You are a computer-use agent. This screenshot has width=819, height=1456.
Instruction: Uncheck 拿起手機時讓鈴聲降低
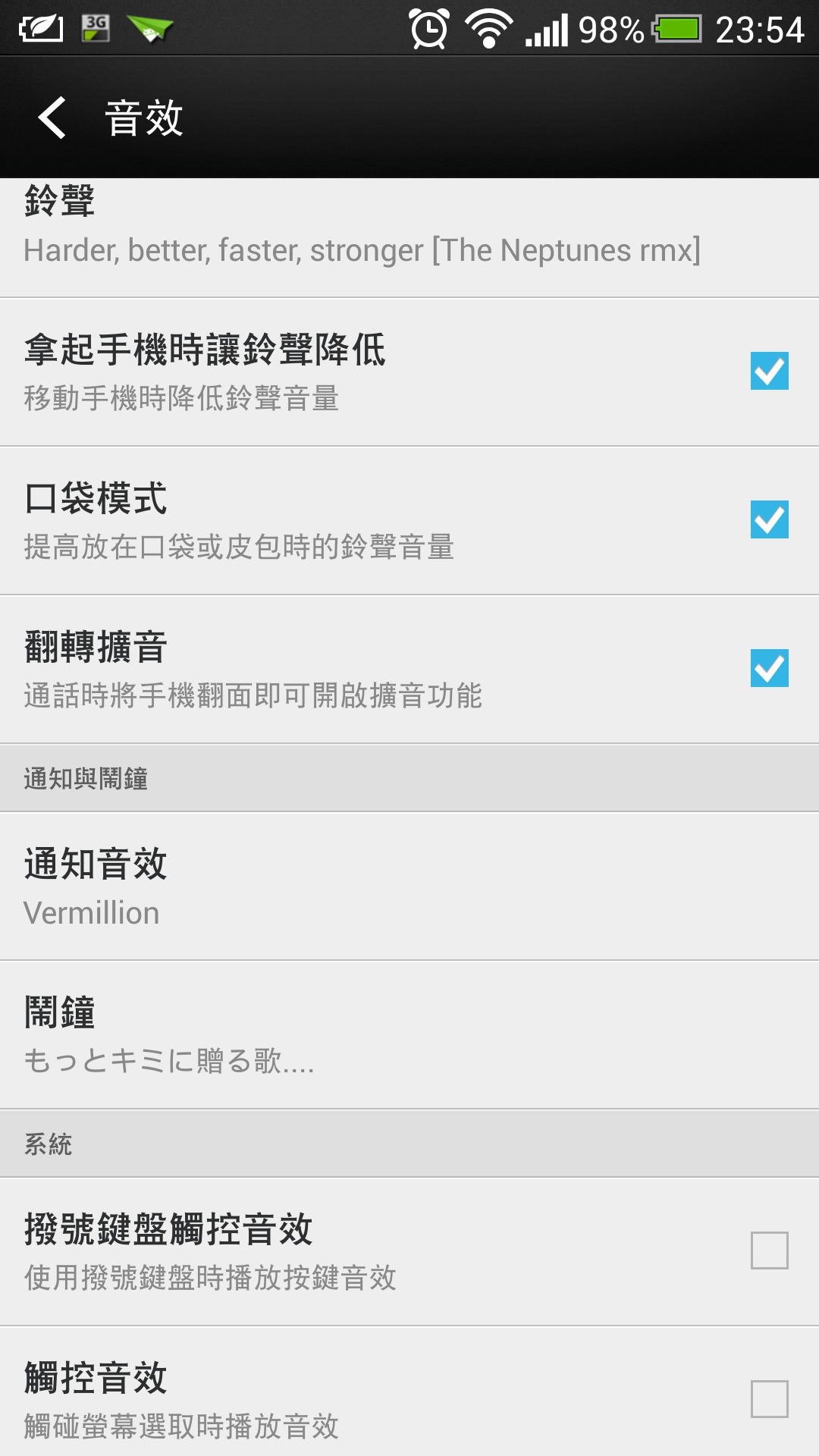(769, 371)
